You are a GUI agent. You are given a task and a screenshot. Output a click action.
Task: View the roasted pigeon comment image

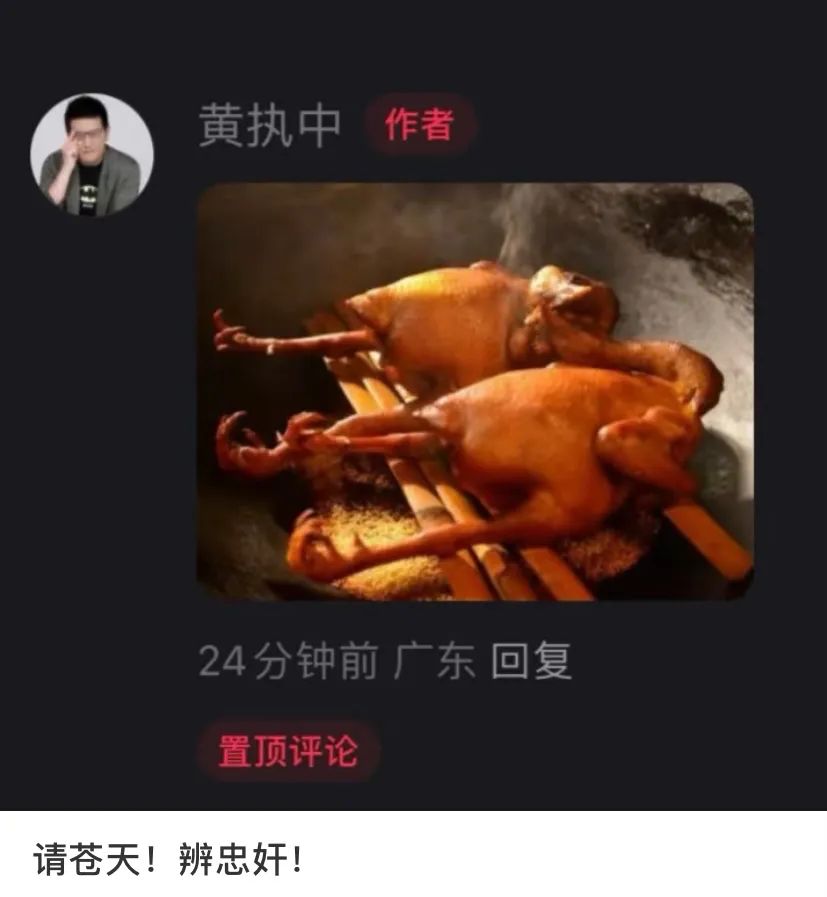pos(475,391)
